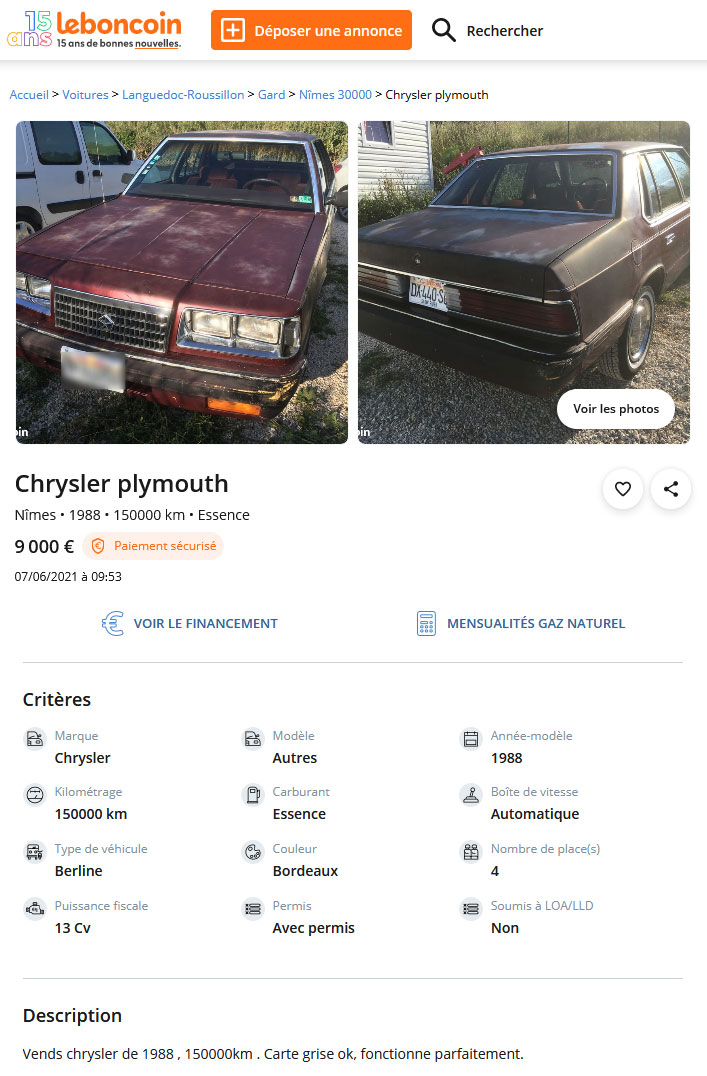Open Paiement sécurisé info badge

[x=154, y=547]
